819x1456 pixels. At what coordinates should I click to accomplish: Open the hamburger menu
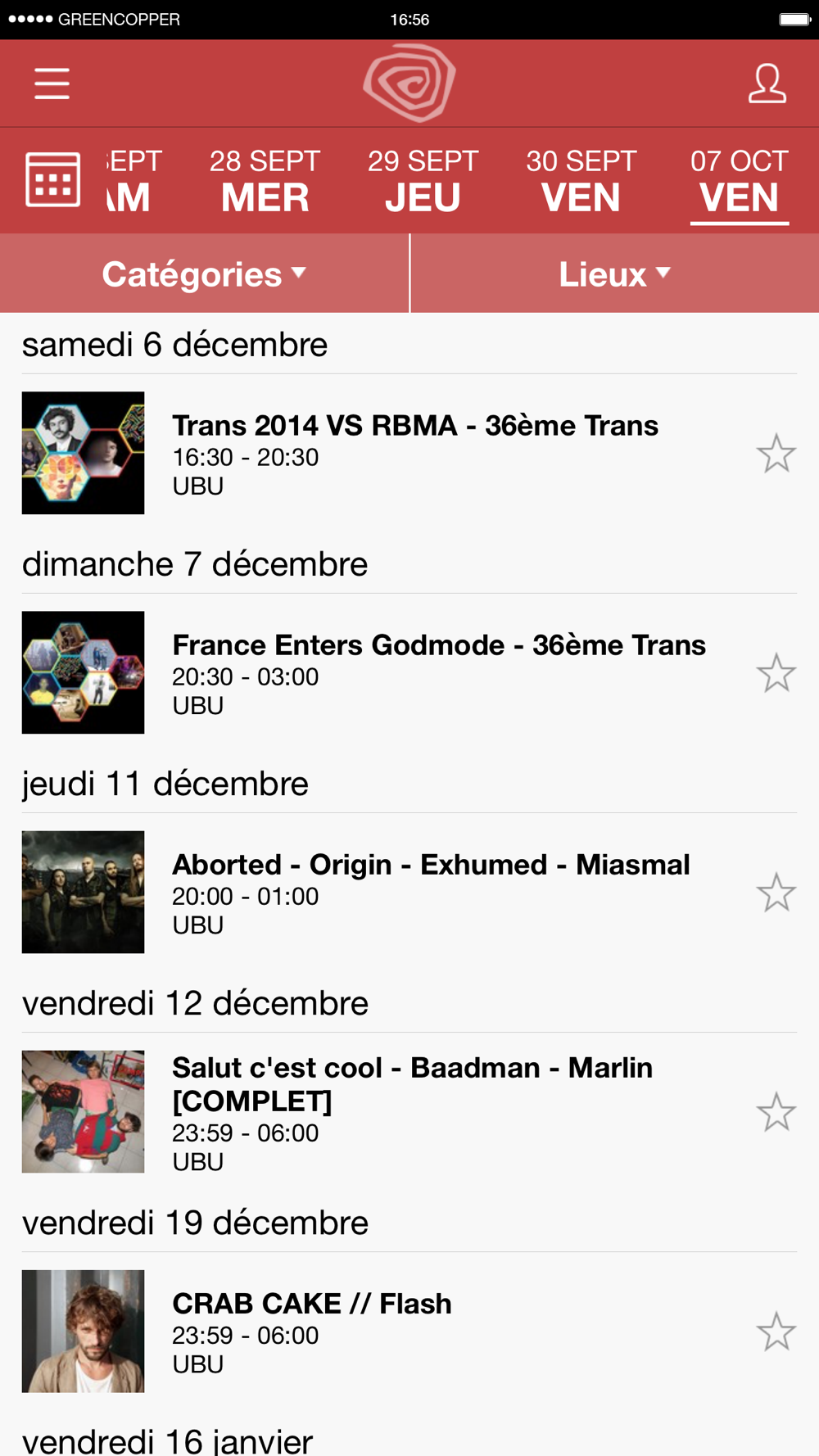click(52, 84)
